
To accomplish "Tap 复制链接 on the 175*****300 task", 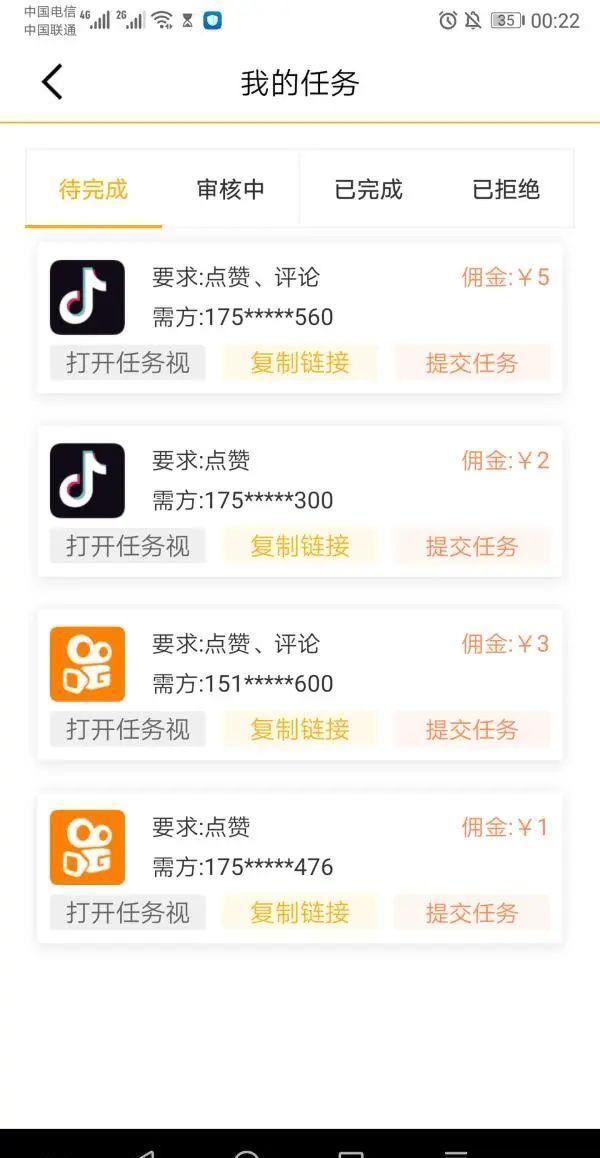I will point(300,546).
